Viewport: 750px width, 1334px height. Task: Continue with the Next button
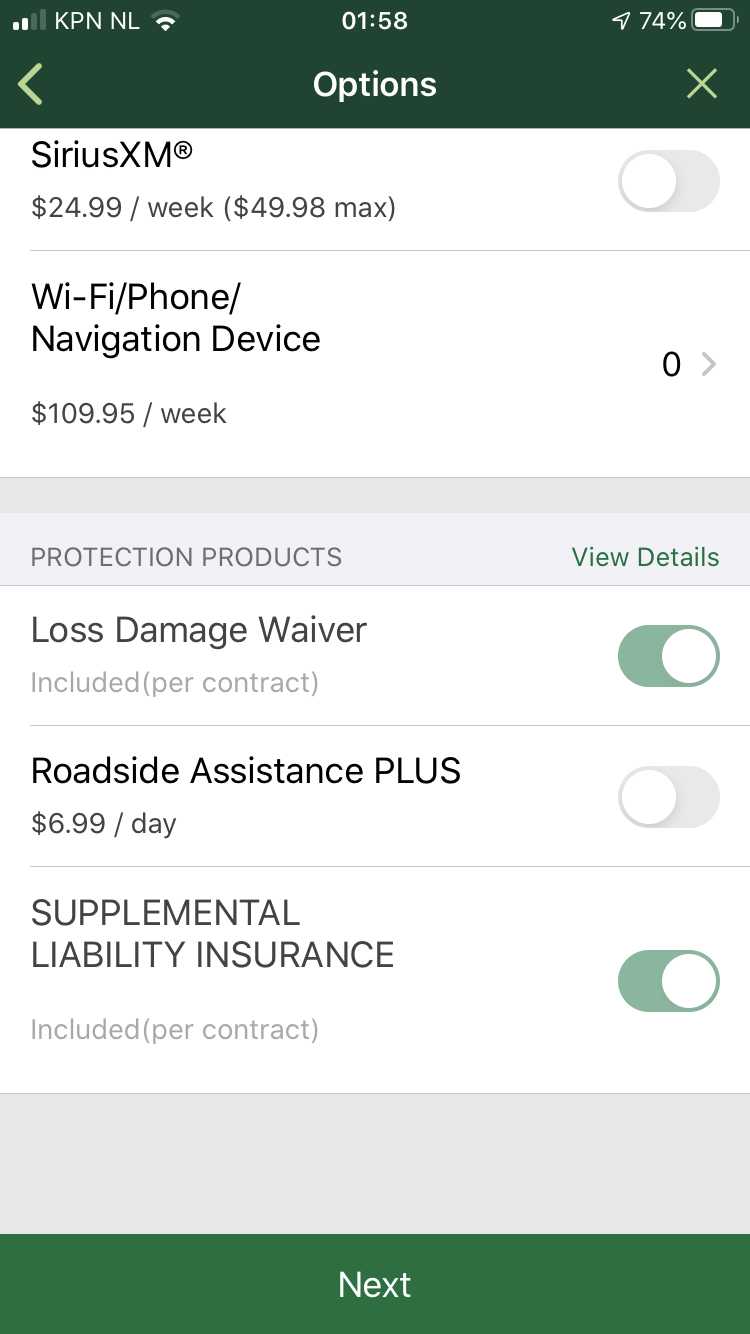(375, 1284)
